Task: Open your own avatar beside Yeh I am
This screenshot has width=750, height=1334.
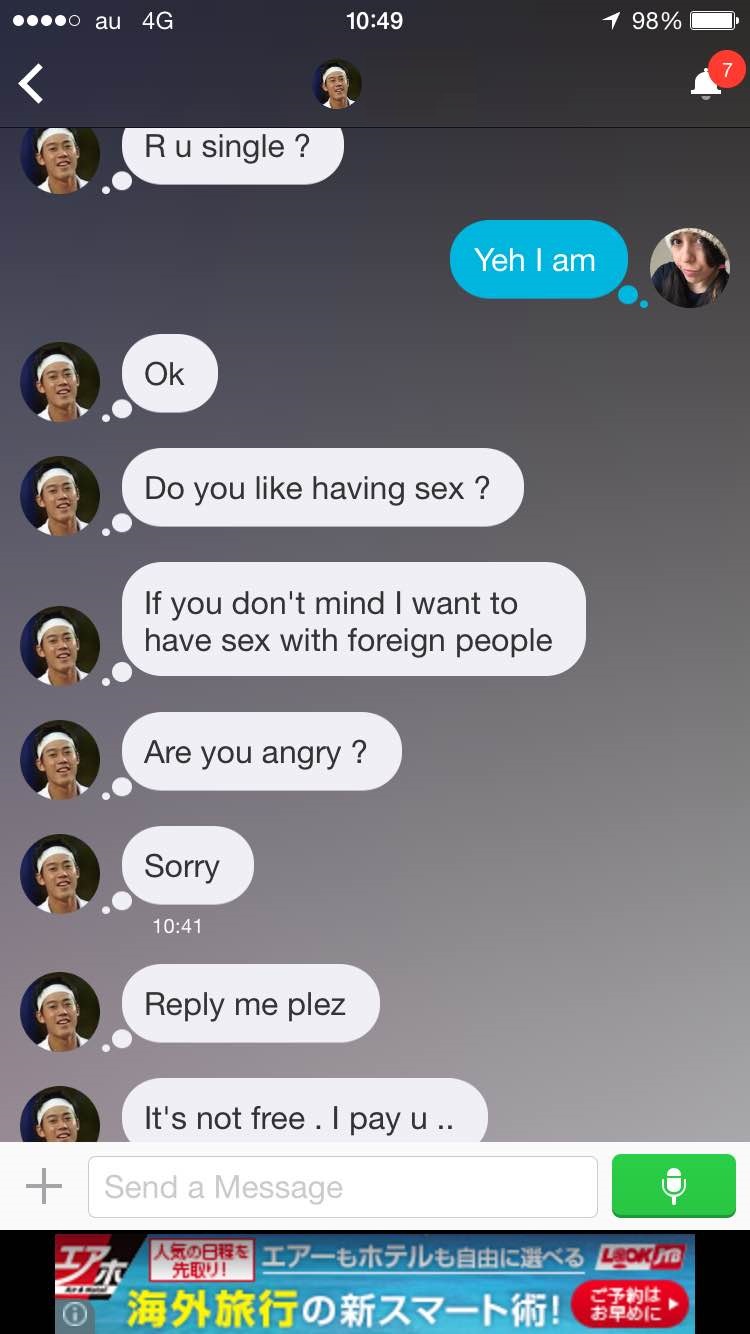Action: click(690, 267)
